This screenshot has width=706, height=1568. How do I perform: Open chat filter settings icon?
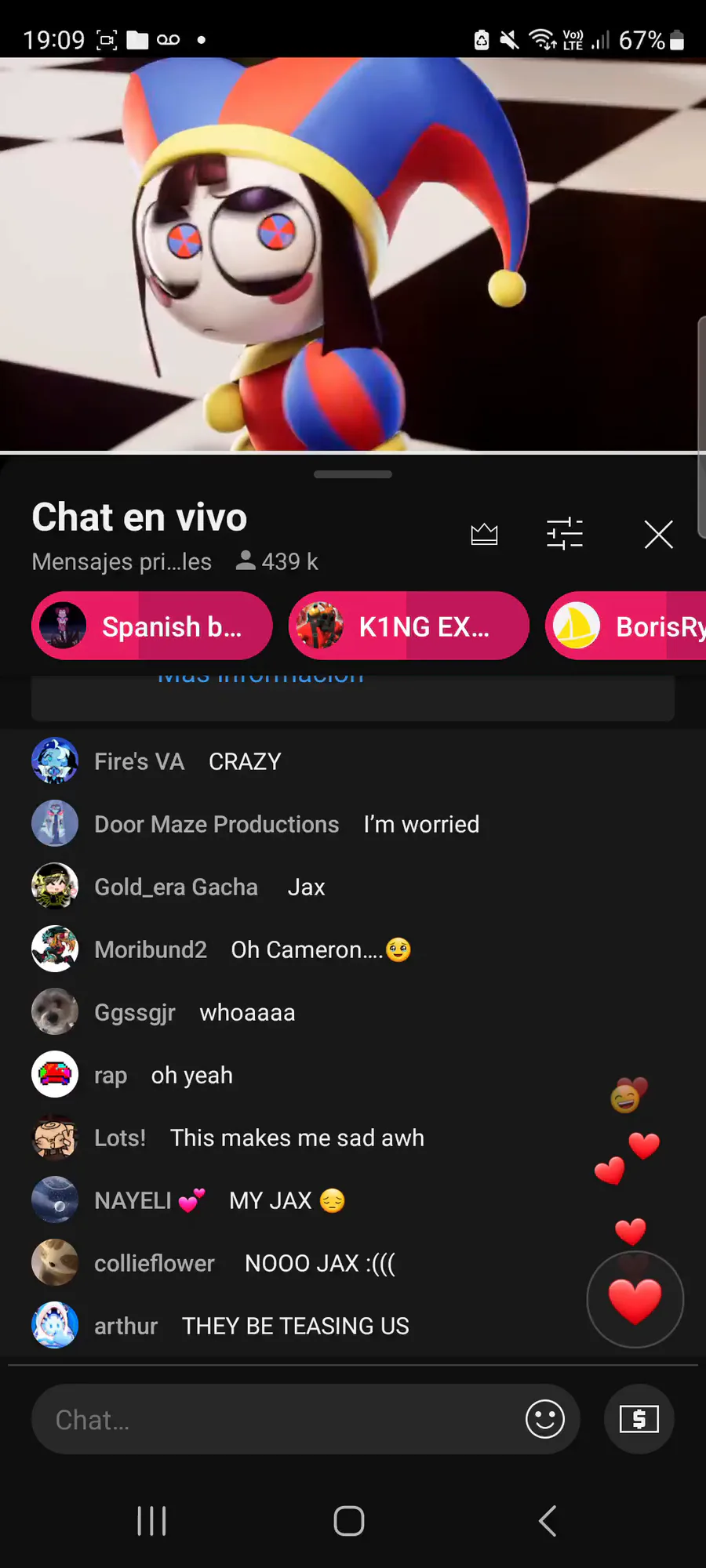click(564, 534)
